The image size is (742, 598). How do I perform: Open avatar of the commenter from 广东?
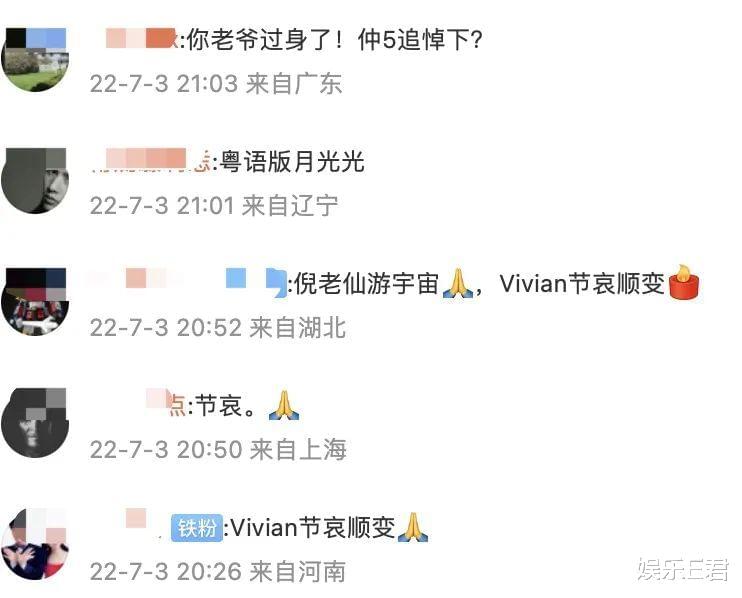pos(35,59)
